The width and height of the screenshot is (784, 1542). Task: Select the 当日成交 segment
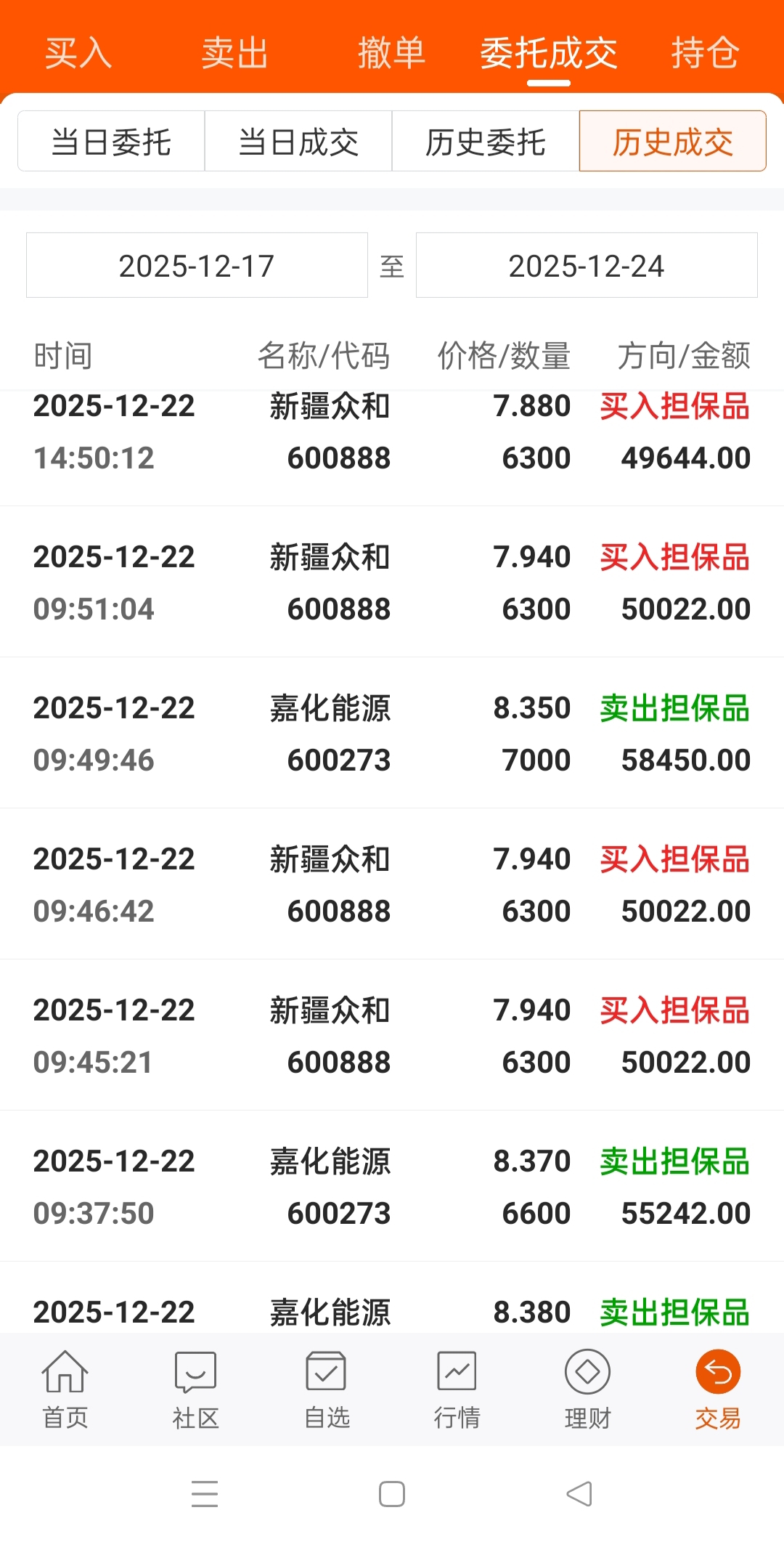click(x=298, y=142)
